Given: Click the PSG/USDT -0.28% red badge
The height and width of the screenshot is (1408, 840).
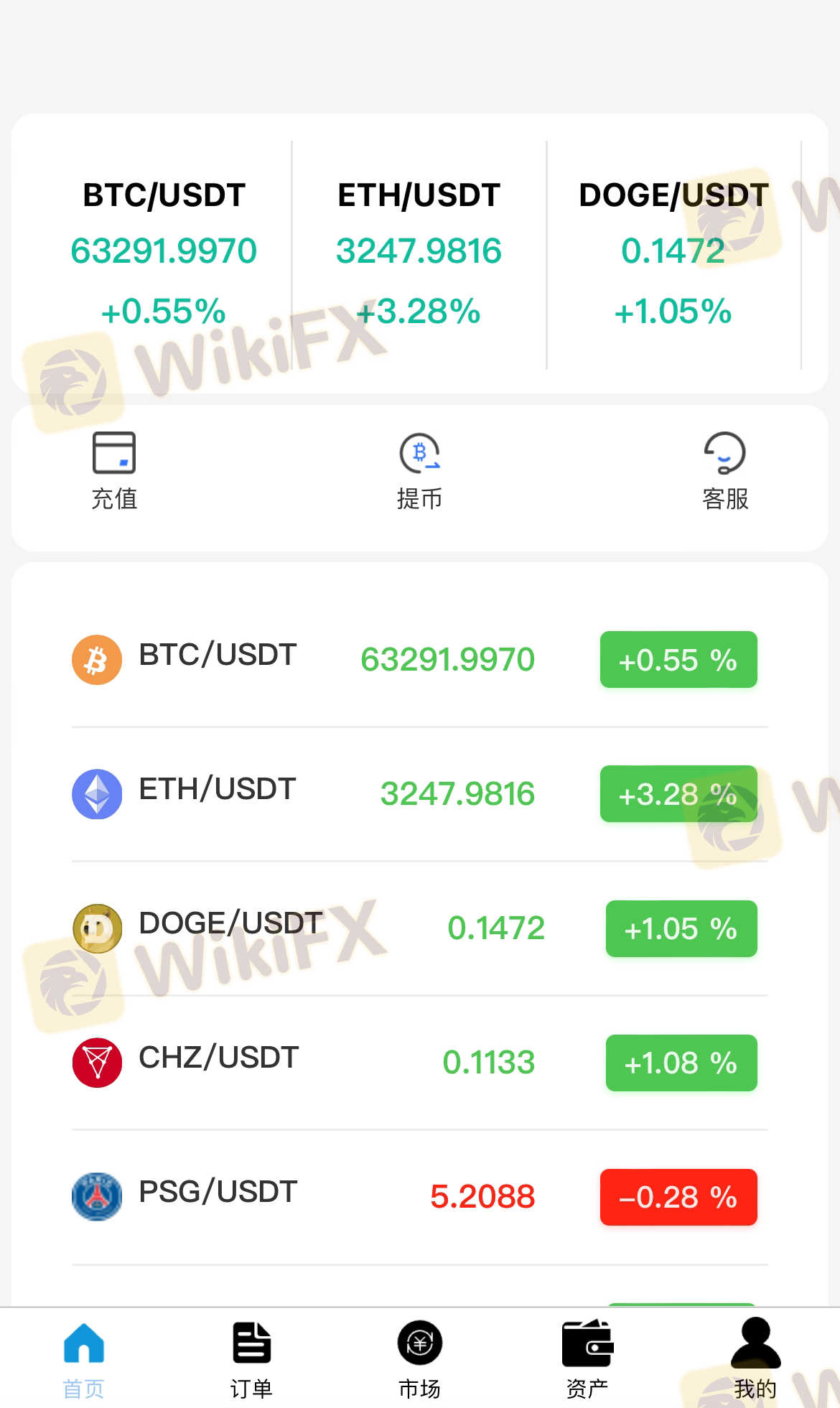Looking at the screenshot, I should [x=678, y=1197].
